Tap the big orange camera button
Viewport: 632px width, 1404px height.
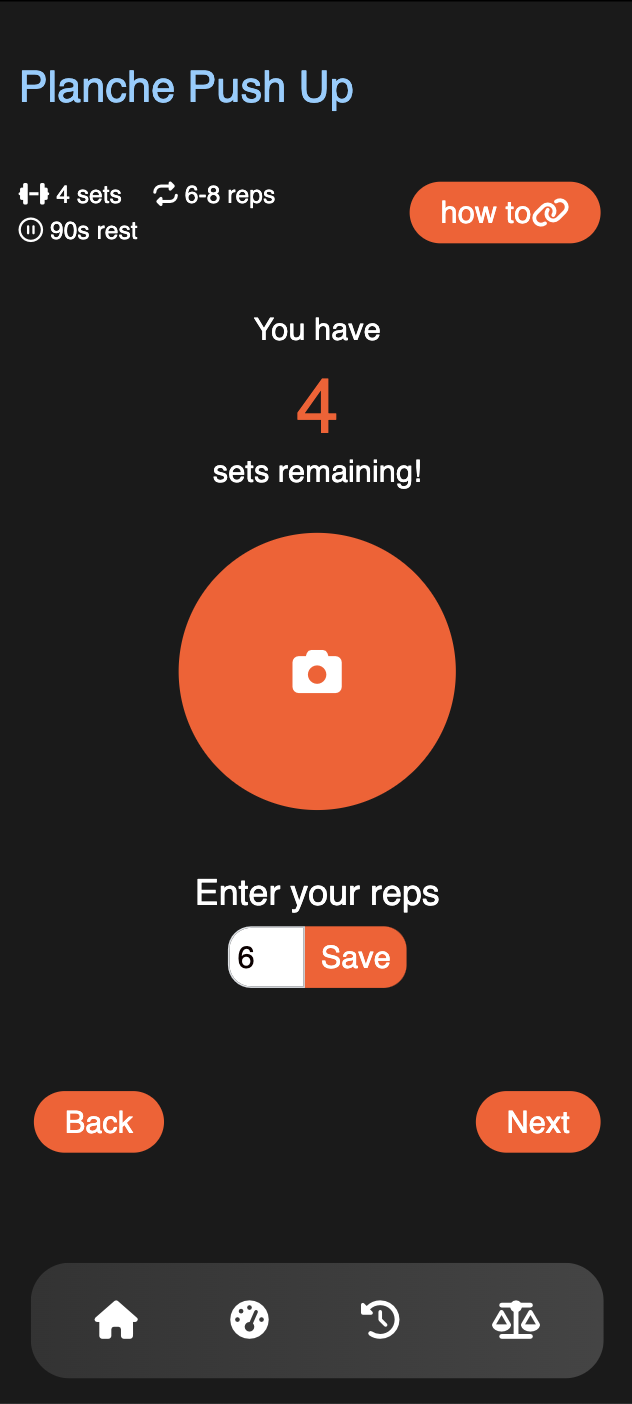click(x=317, y=671)
